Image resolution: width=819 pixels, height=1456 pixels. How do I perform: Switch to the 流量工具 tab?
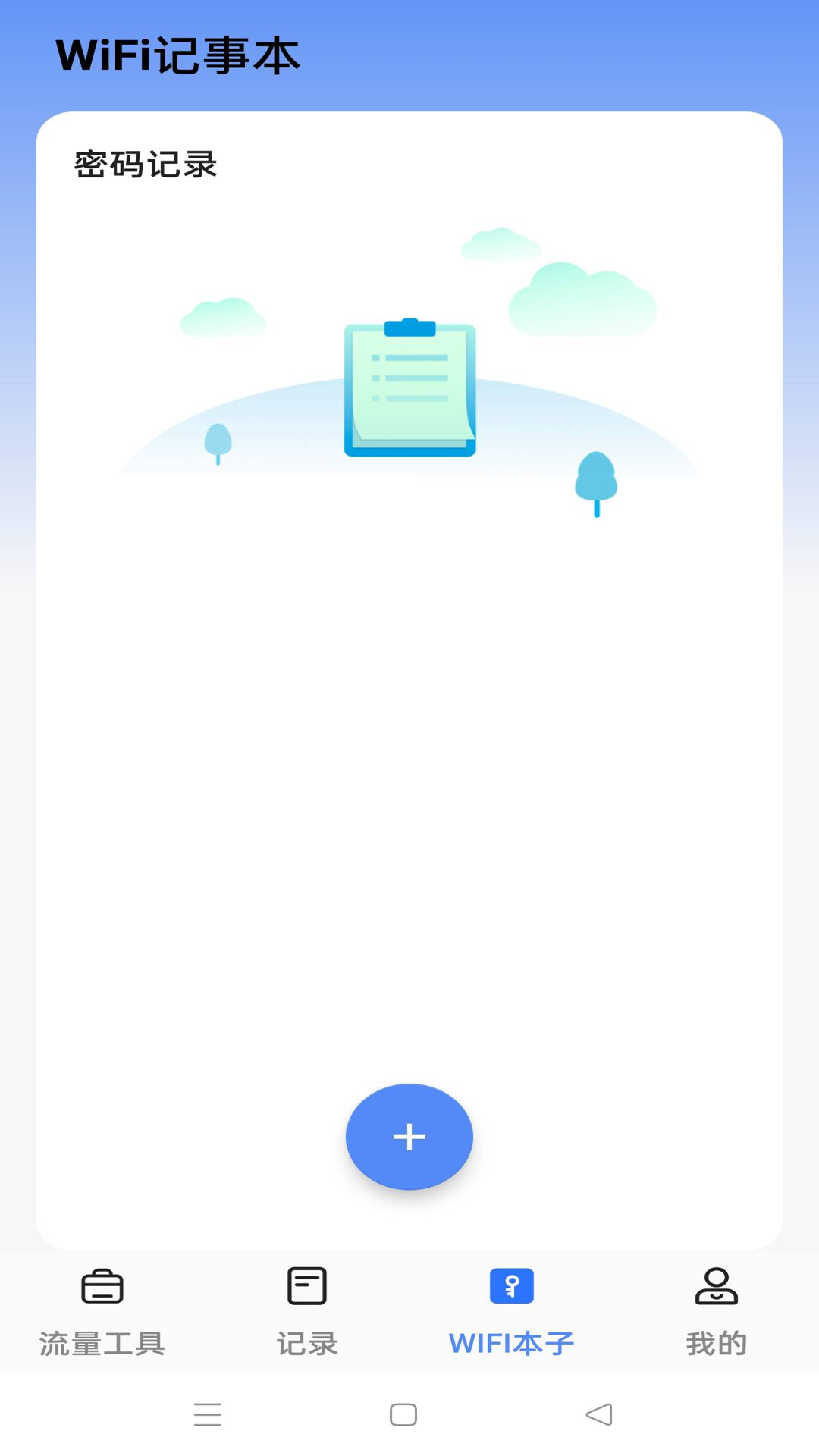[x=102, y=1312]
